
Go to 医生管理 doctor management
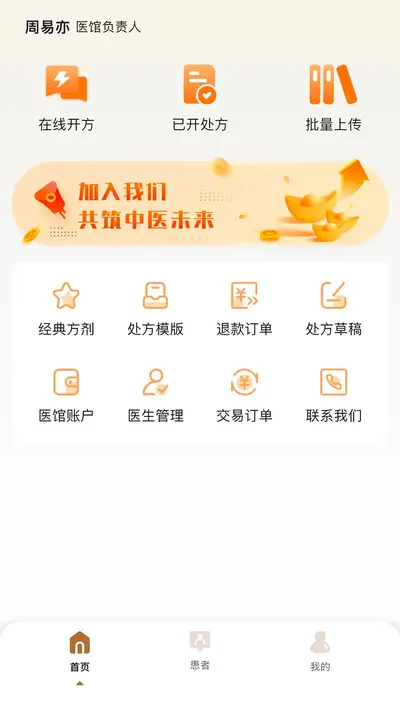(156, 395)
